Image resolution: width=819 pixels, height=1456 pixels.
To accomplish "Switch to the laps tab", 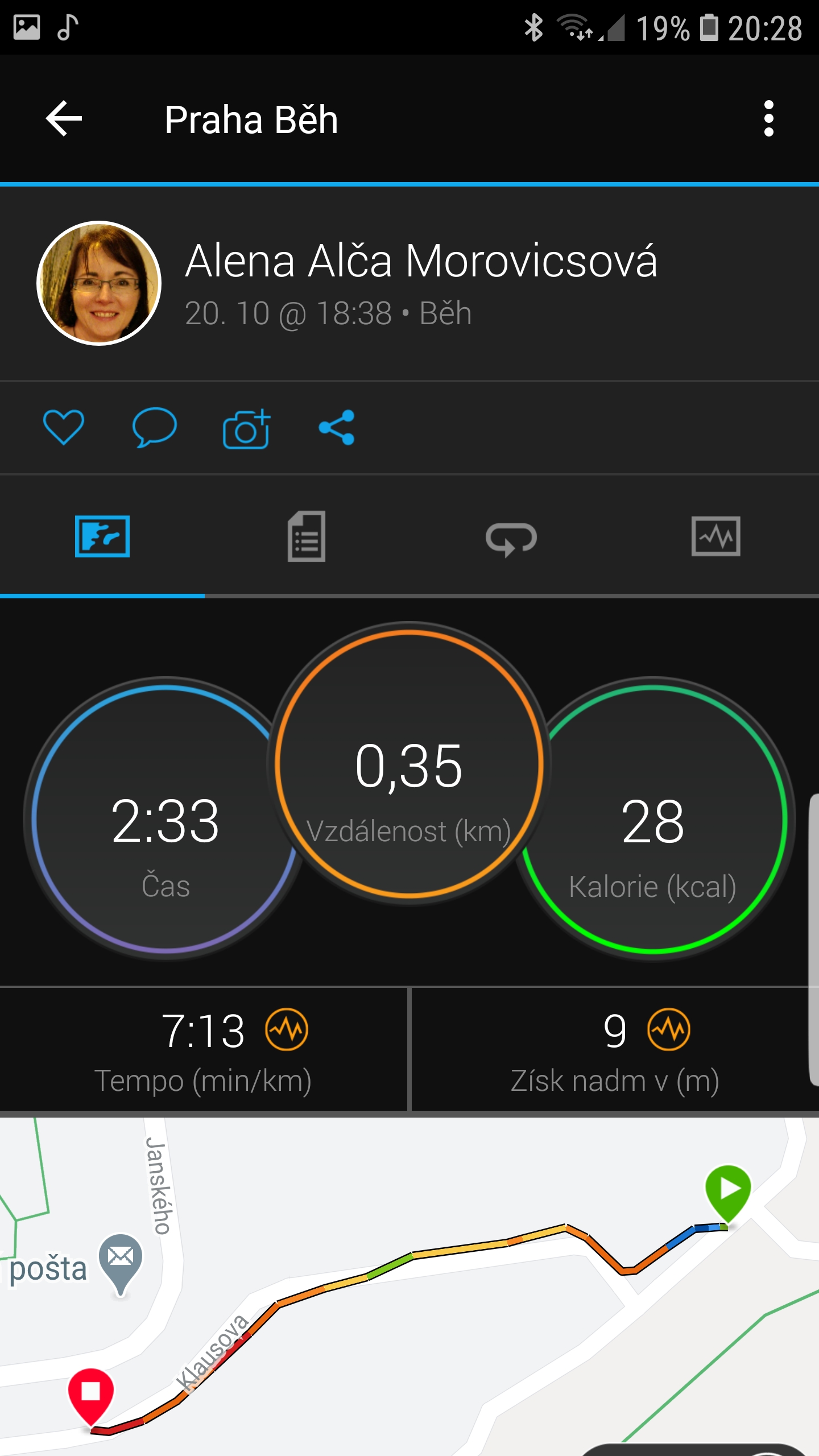I will tap(511, 539).
